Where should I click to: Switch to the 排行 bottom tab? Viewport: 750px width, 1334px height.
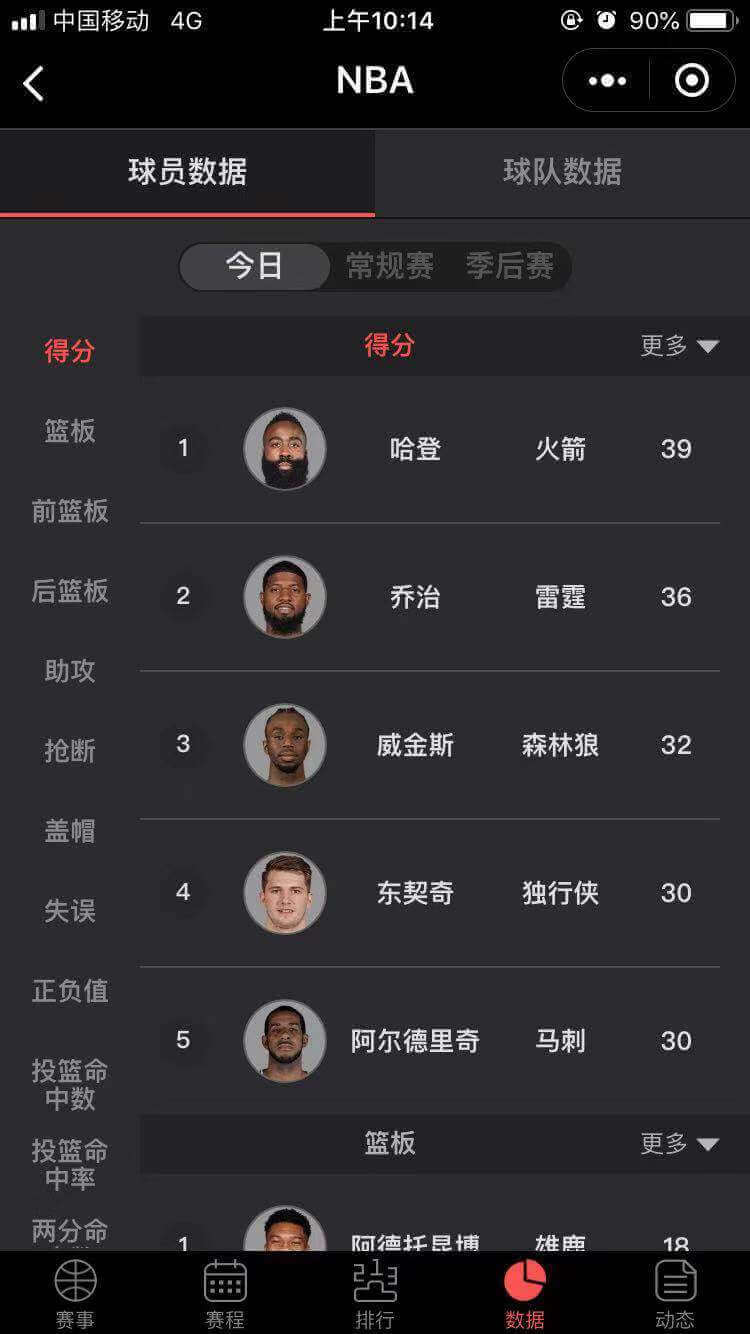375,1293
